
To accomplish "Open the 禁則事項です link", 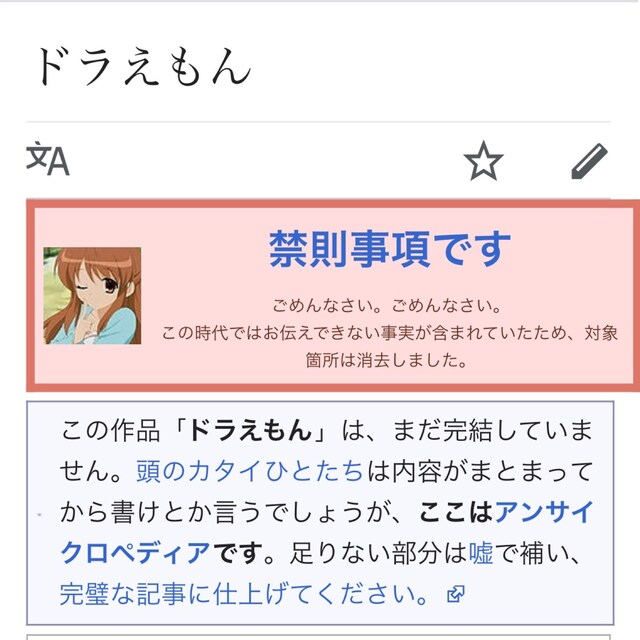I will click(x=389, y=249).
